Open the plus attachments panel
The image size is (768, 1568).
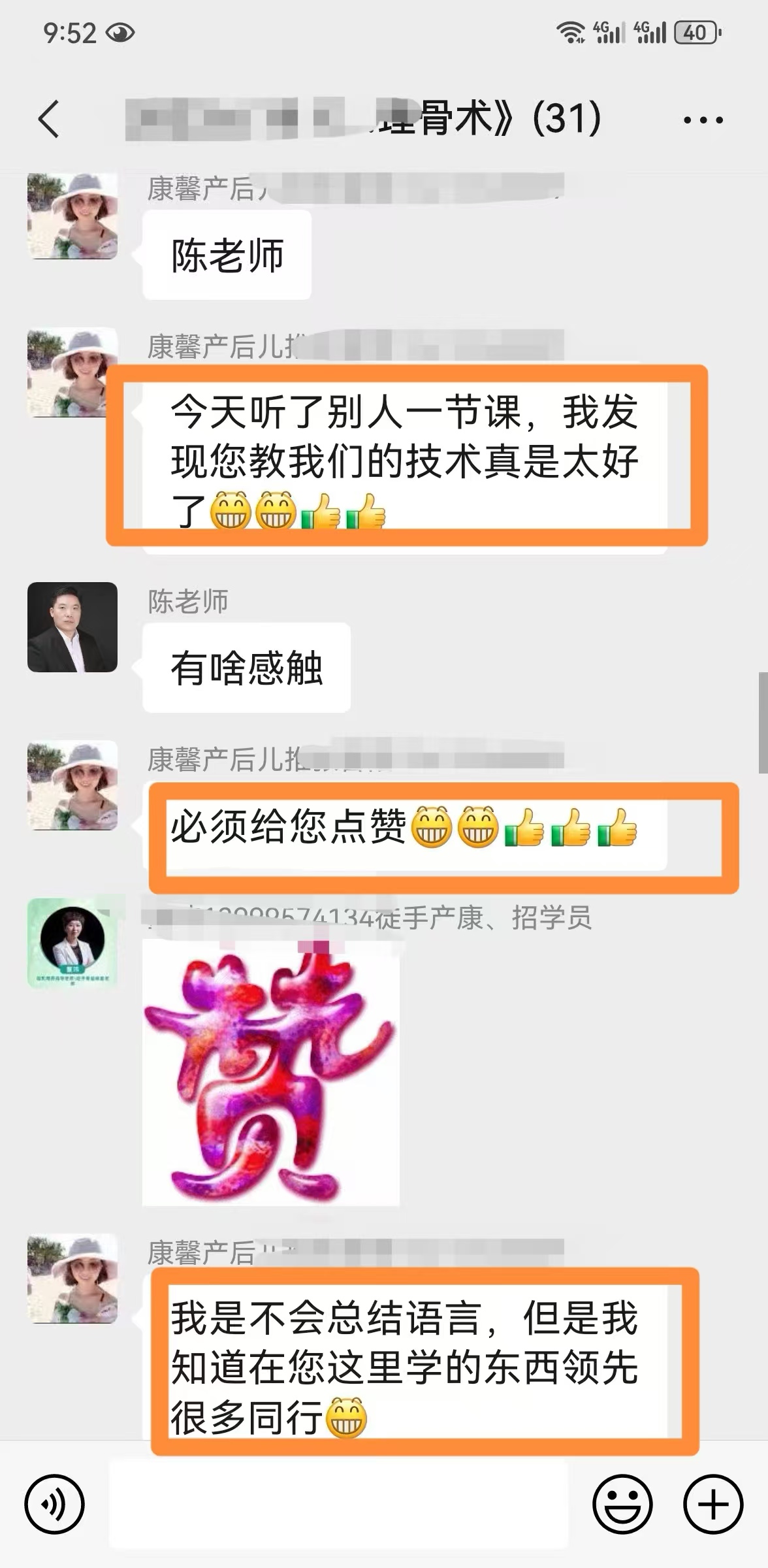click(712, 1503)
